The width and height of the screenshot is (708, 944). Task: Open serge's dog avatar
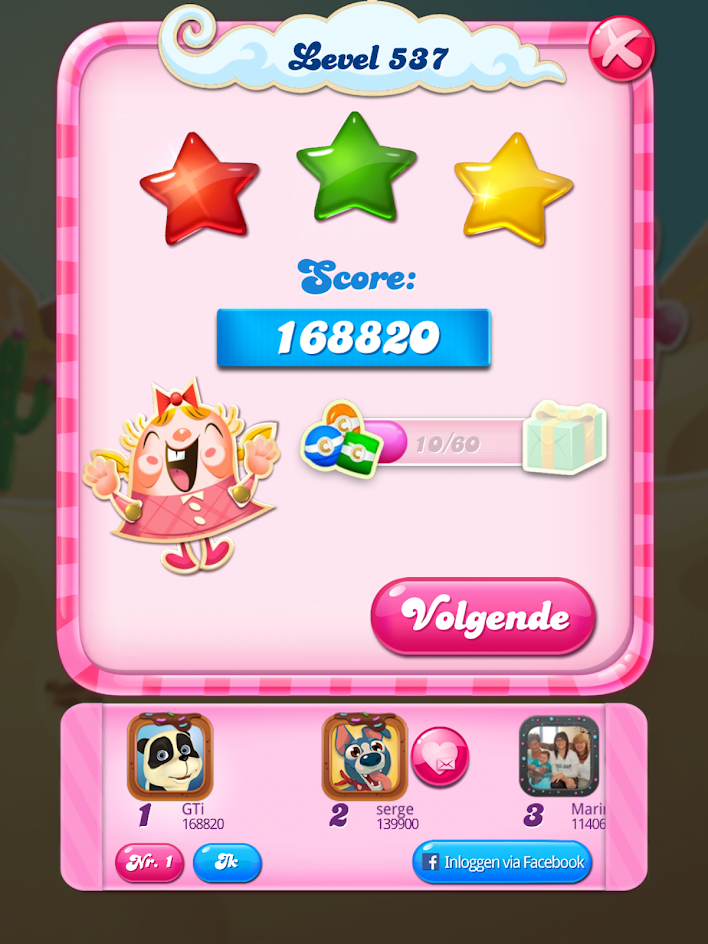tap(365, 756)
